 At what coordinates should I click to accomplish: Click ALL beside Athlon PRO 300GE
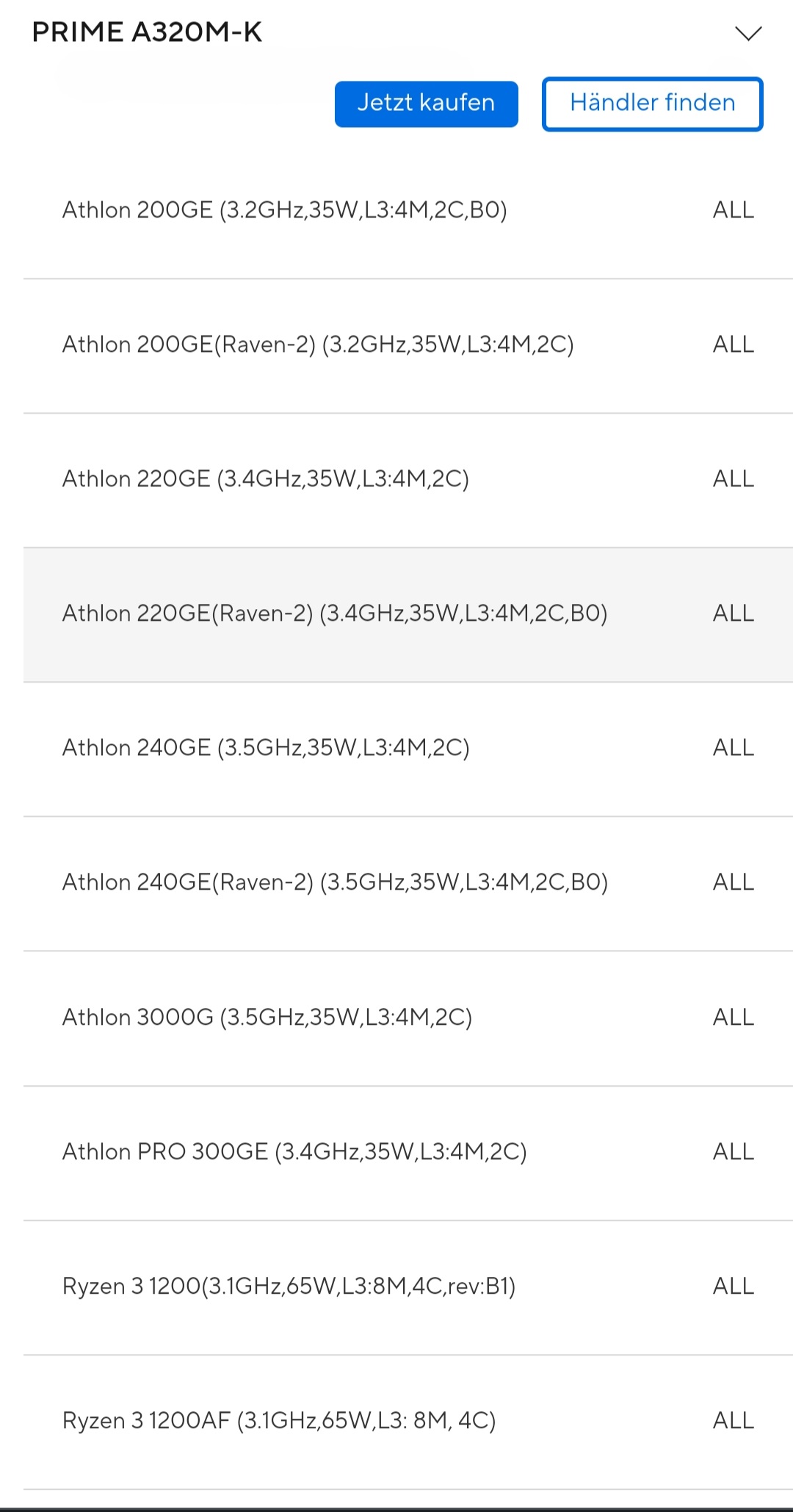[733, 1151]
